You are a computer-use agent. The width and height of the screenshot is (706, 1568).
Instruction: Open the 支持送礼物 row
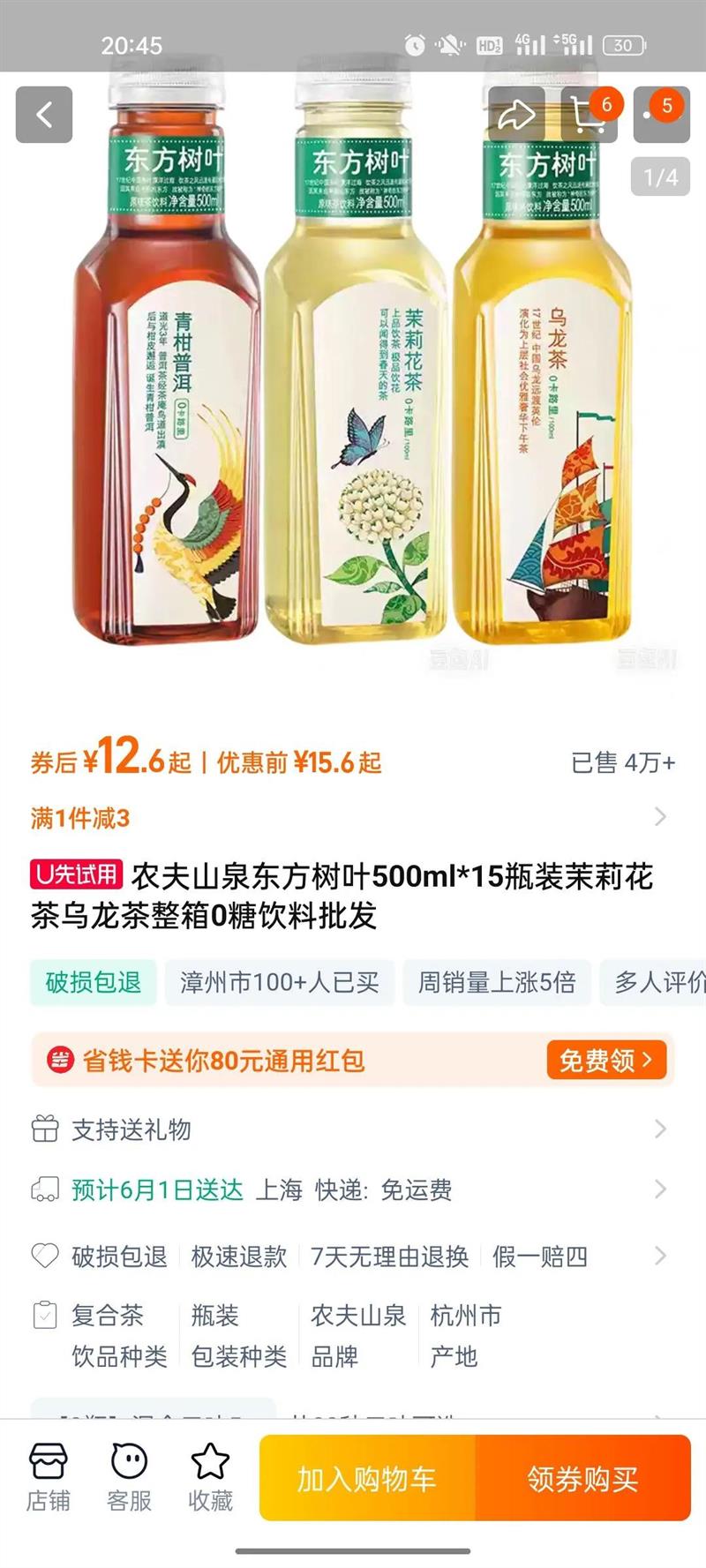353,1129
